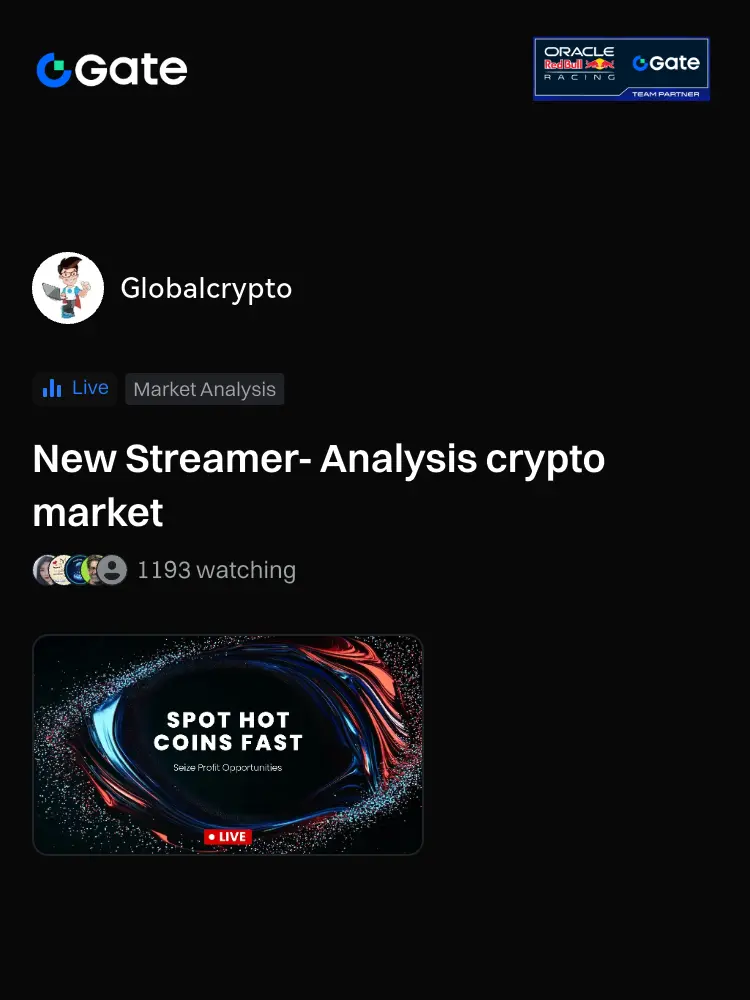
Task: Toggle the LIVE indicator on the thumbnail
Action: [x=227, y=837]
